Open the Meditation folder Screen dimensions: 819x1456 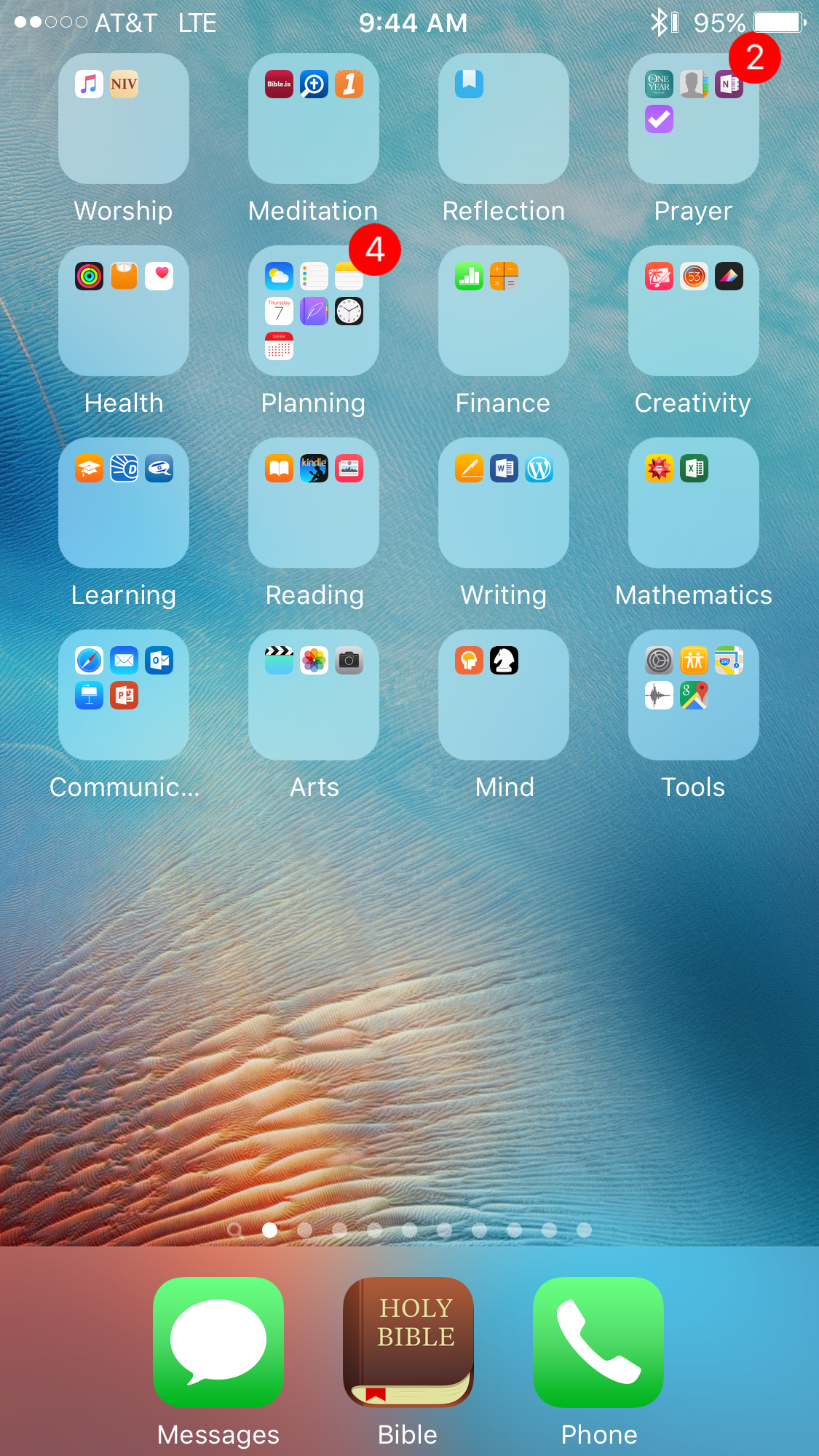point(314,119)
